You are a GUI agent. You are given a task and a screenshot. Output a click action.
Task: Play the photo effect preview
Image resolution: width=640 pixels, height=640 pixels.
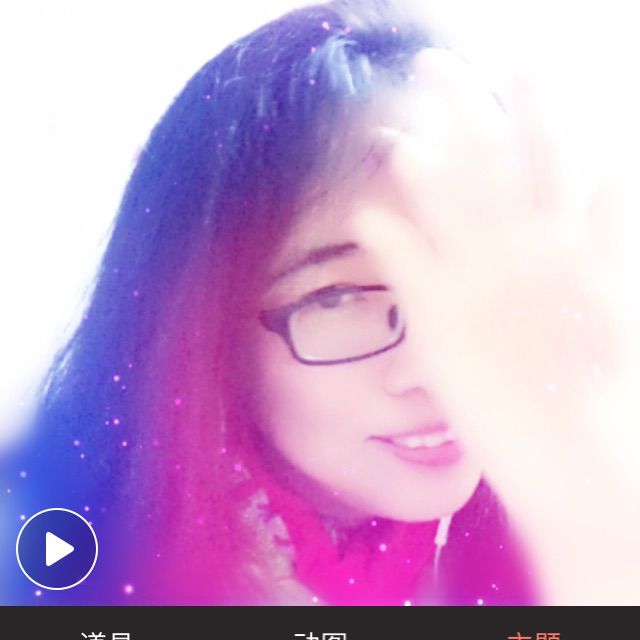[57, 548]
